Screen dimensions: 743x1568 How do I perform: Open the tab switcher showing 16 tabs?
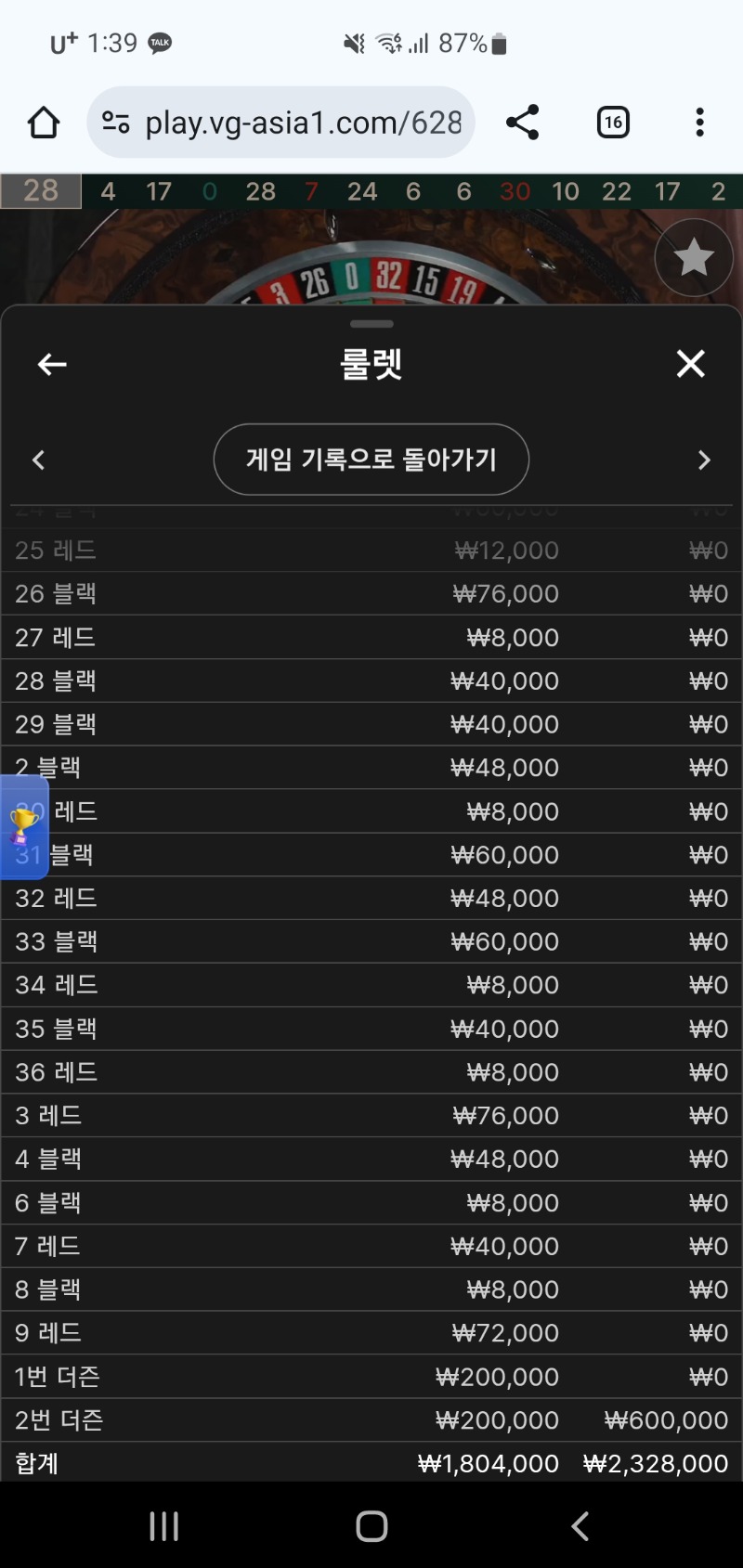click(x=613, y=123)
